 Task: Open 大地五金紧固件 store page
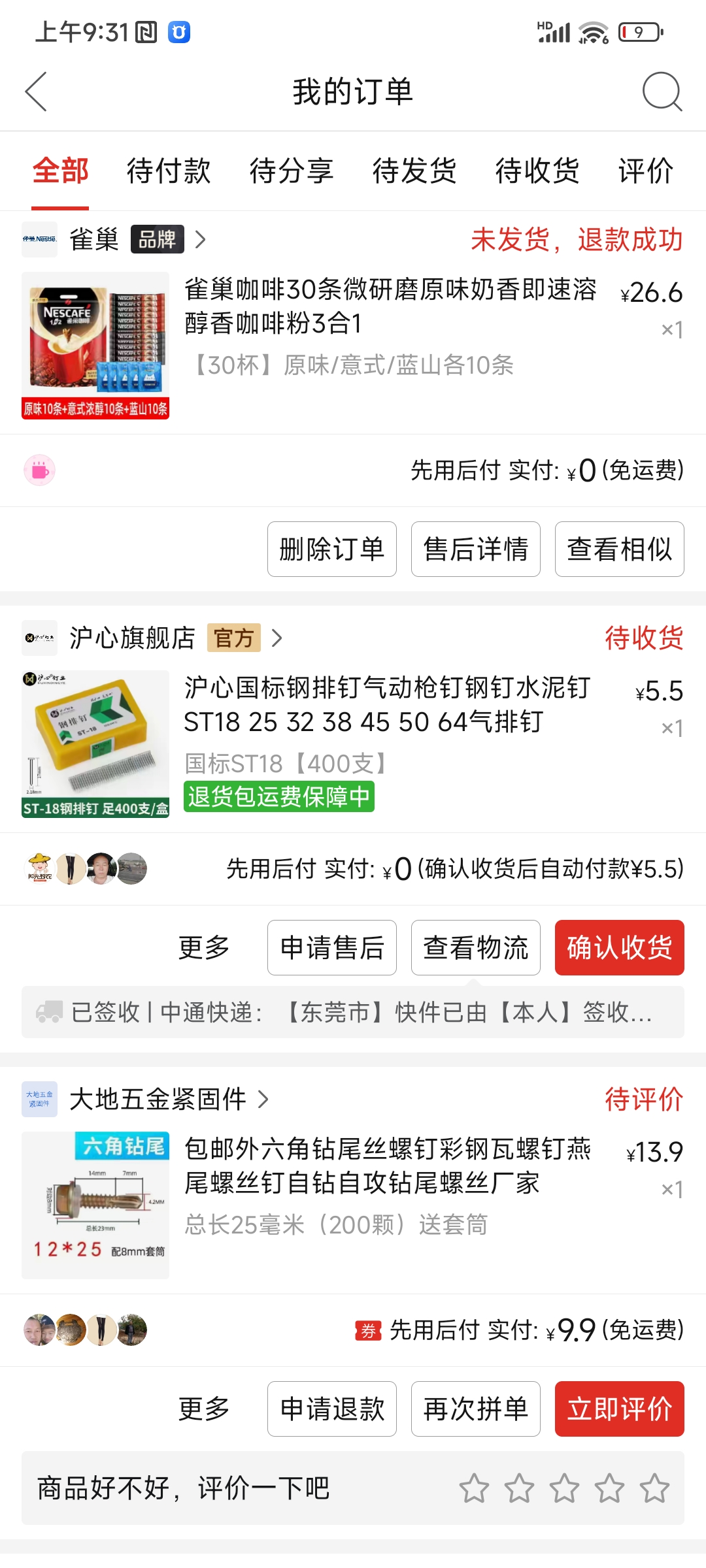[145, 1100]
